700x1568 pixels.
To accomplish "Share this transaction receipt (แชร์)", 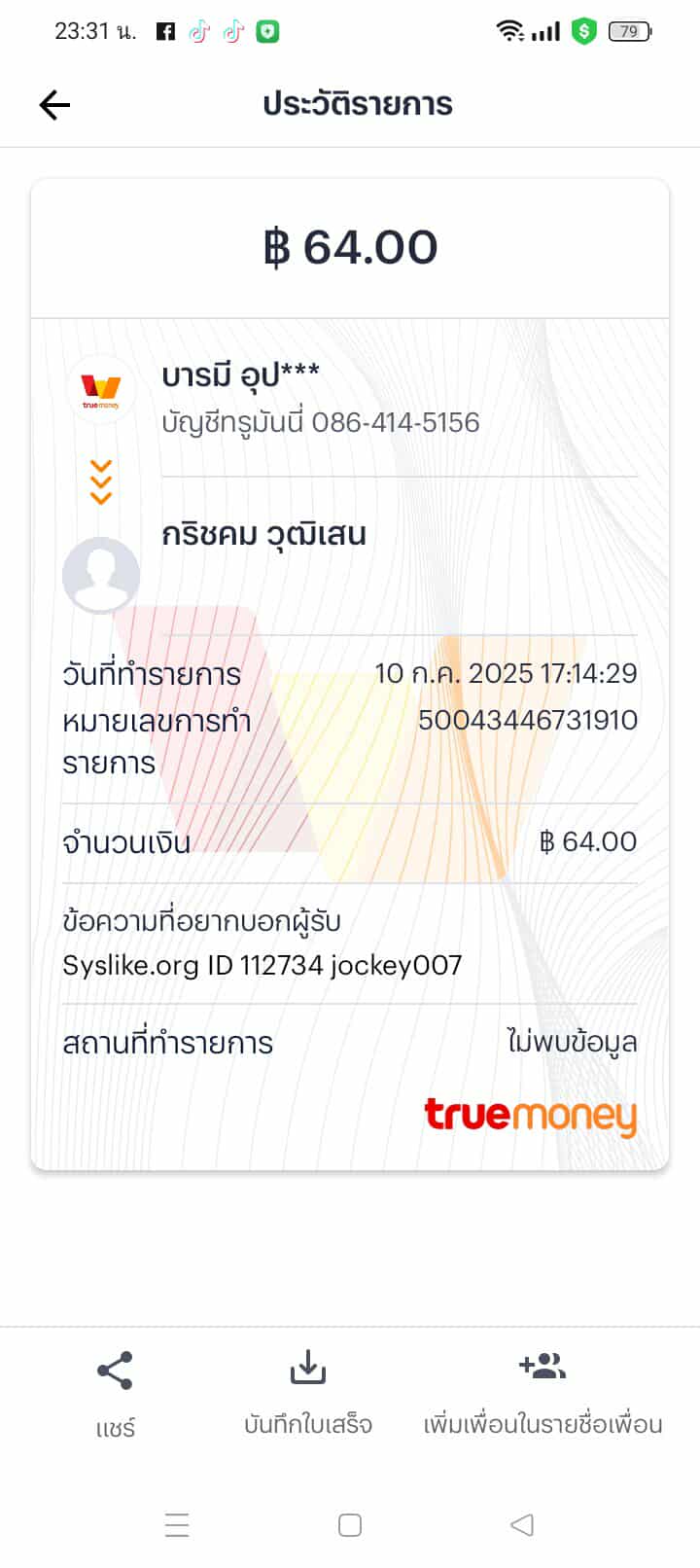I will [x=115, y=1395].
